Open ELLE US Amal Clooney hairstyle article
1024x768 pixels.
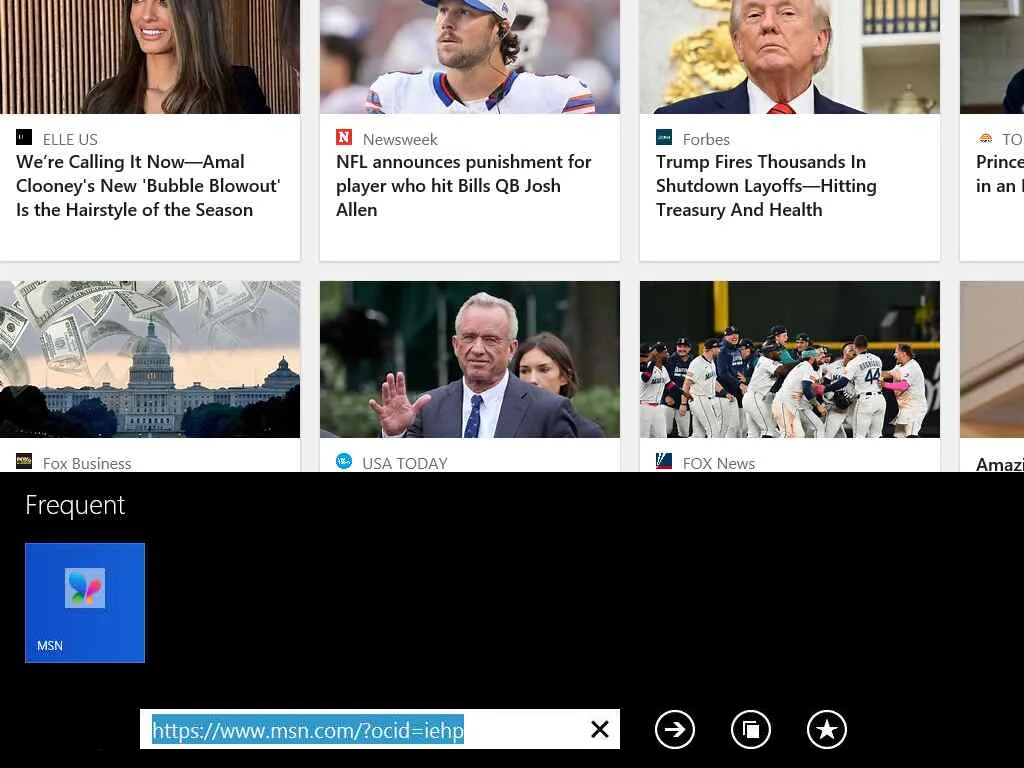148,186
